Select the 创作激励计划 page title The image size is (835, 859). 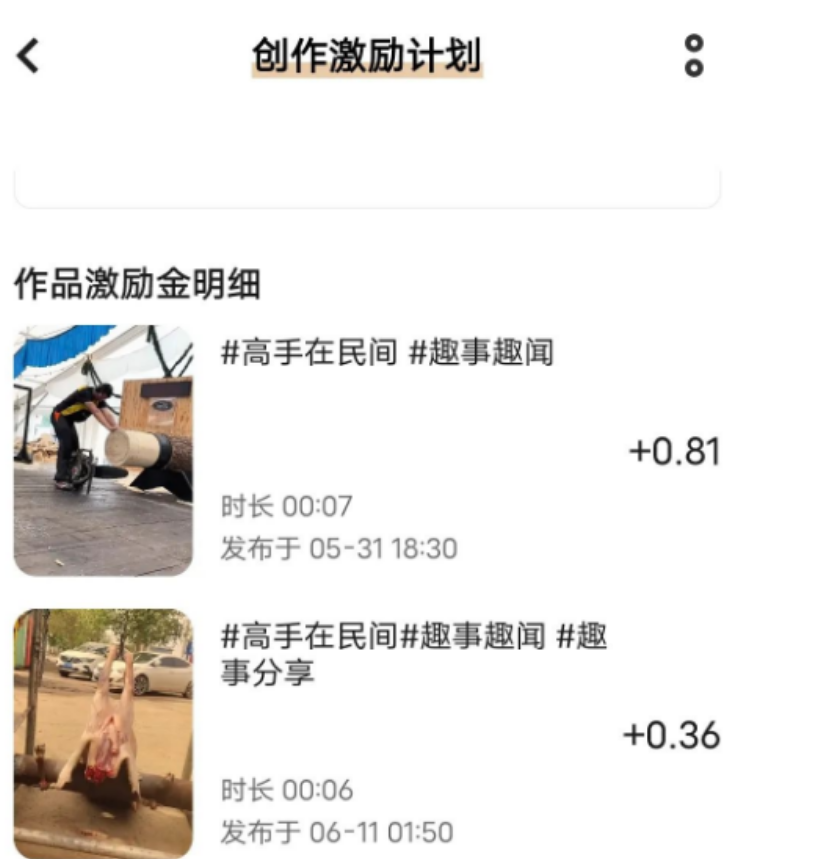[x=367, y=56]
